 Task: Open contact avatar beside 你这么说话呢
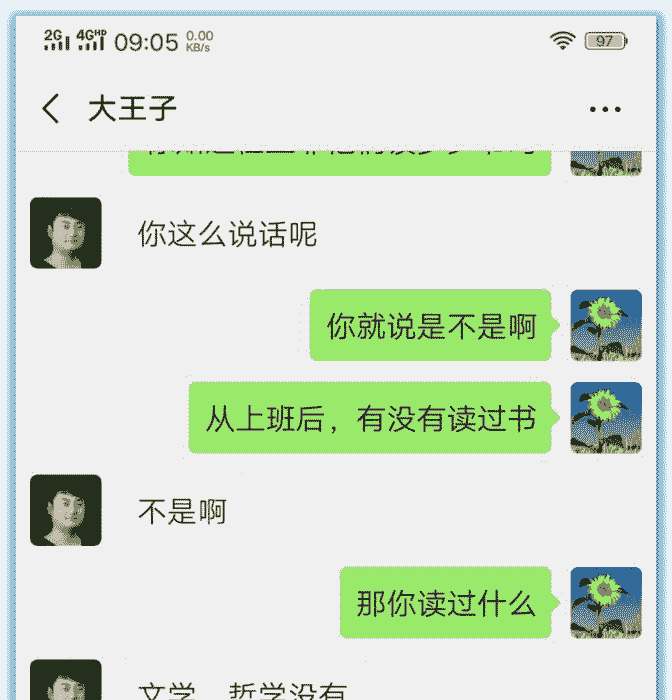pyautogui.click(x=66, y=233)
